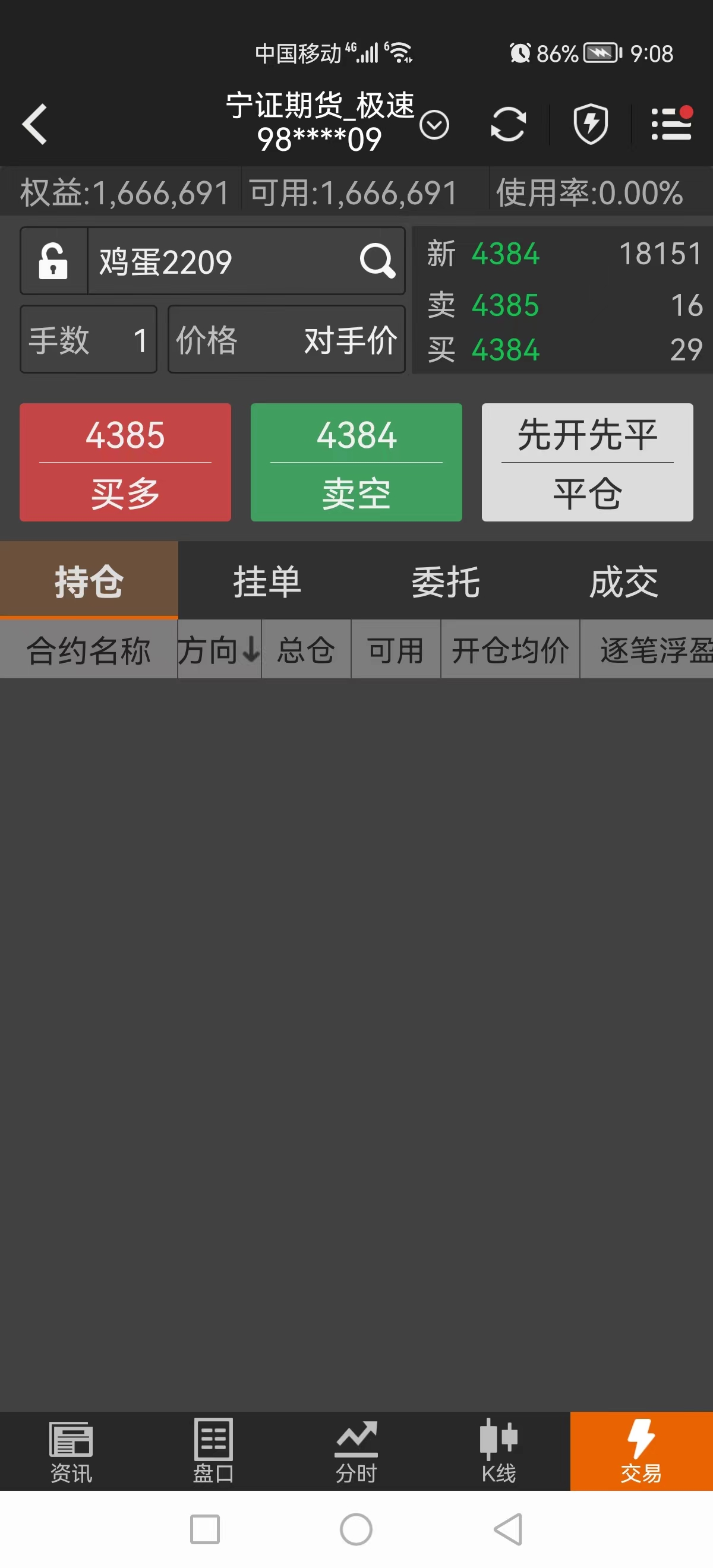Image resolution: width=713 pixels, height=1568 pixels.
Task: Open the list menu with red dot
Action: pos(671,124)
